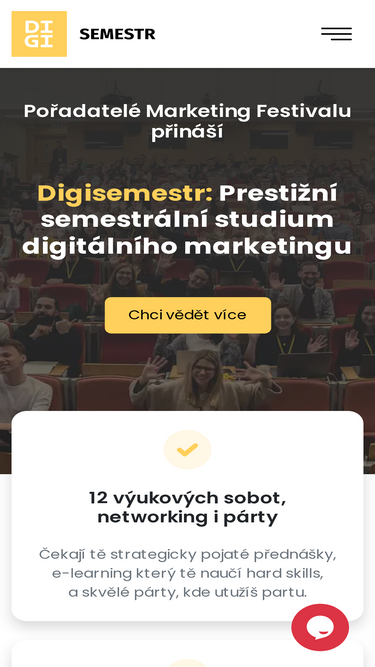Image resolution: width=375 pixels, height=667 pixels.
Task: Open the hamburger menu
Action: (336, 34)
